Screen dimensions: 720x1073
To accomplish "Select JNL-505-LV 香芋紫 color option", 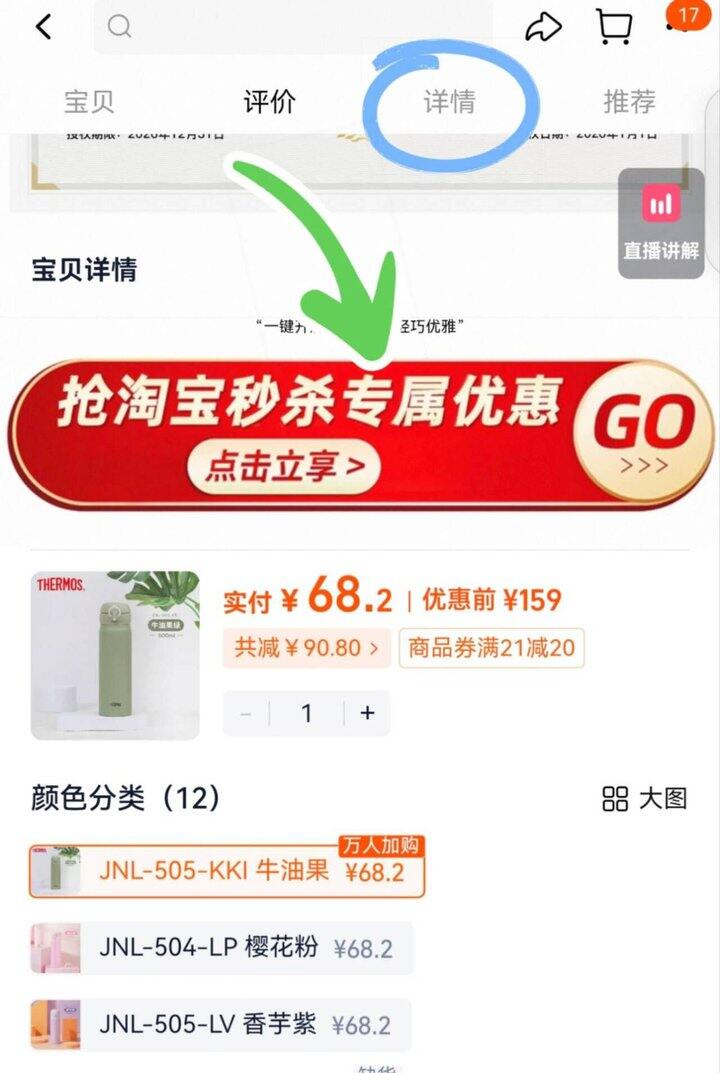I will [220, 1025].
